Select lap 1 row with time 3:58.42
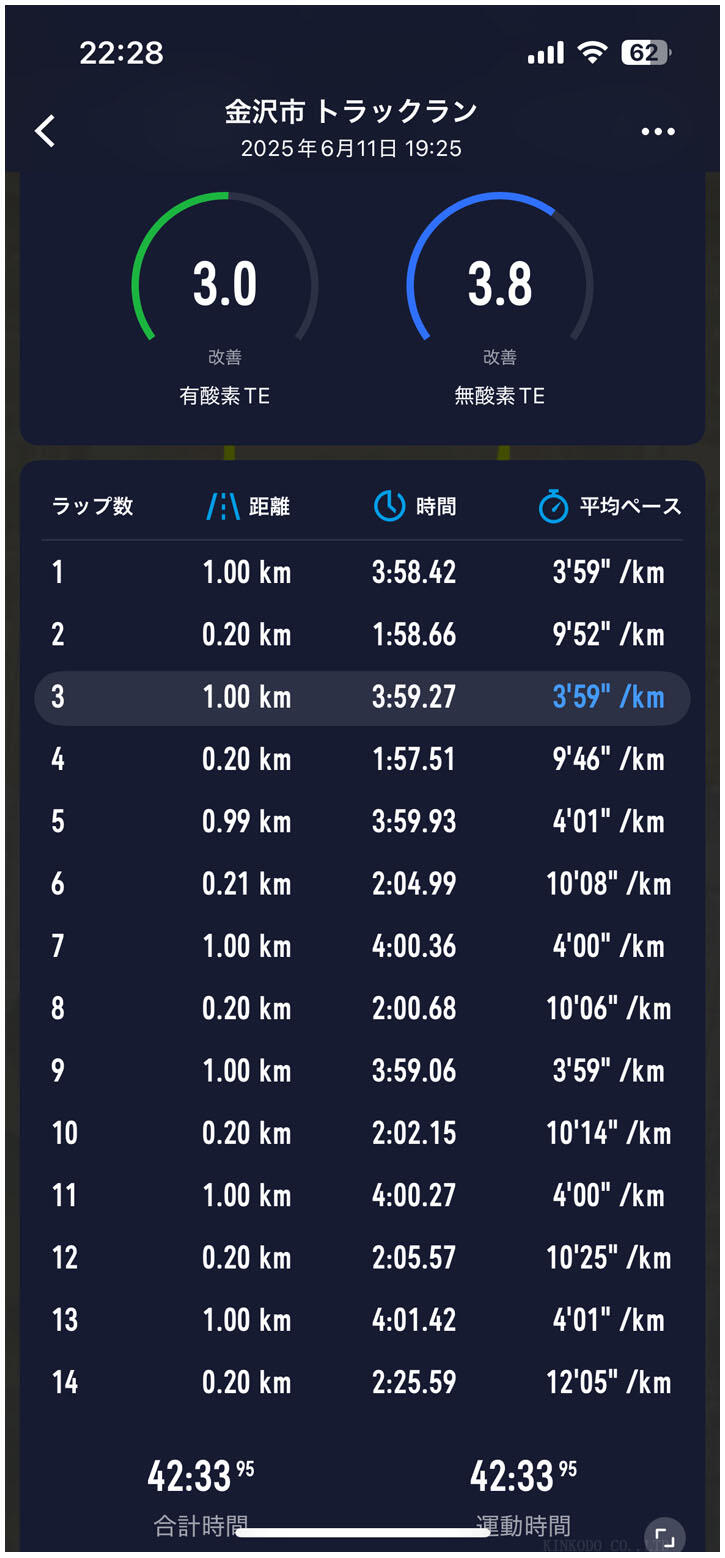Viewport: 725px width, 1558px height. [362, 572]
